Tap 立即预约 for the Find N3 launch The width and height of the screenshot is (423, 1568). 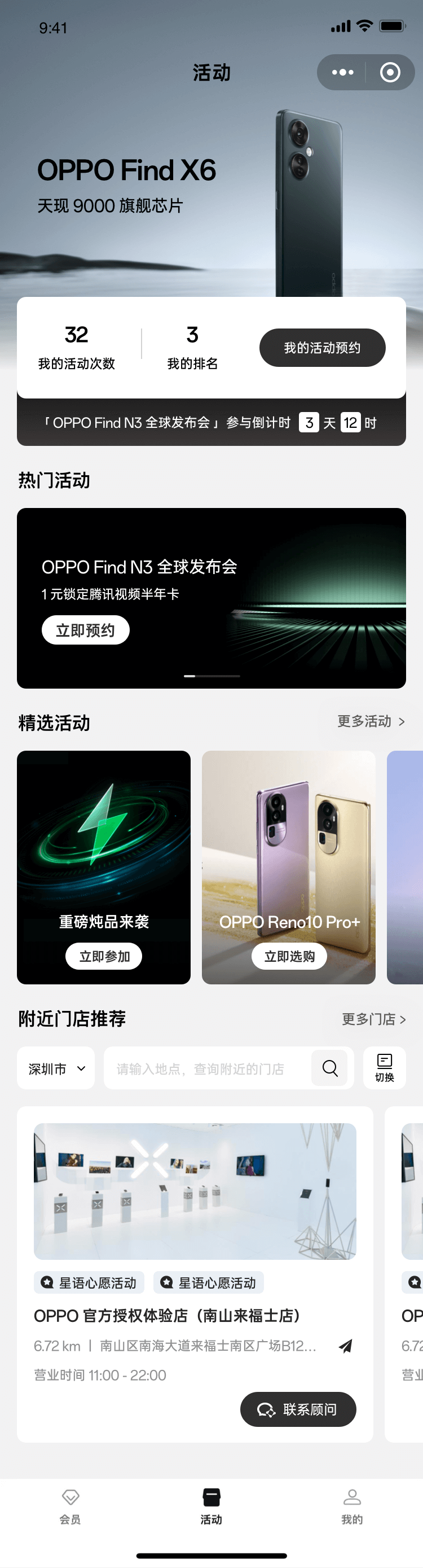click(85, 630)
